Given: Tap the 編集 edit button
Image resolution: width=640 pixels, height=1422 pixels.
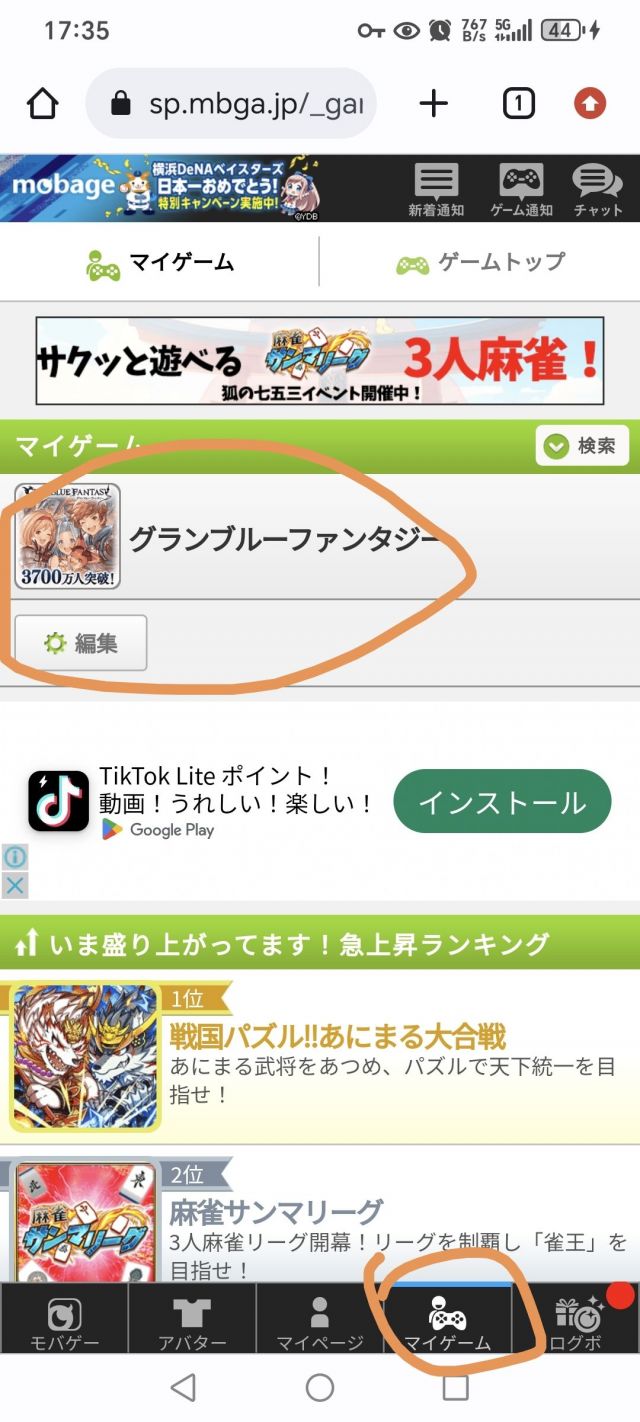Looking at the screenshot, I should 81,643.
